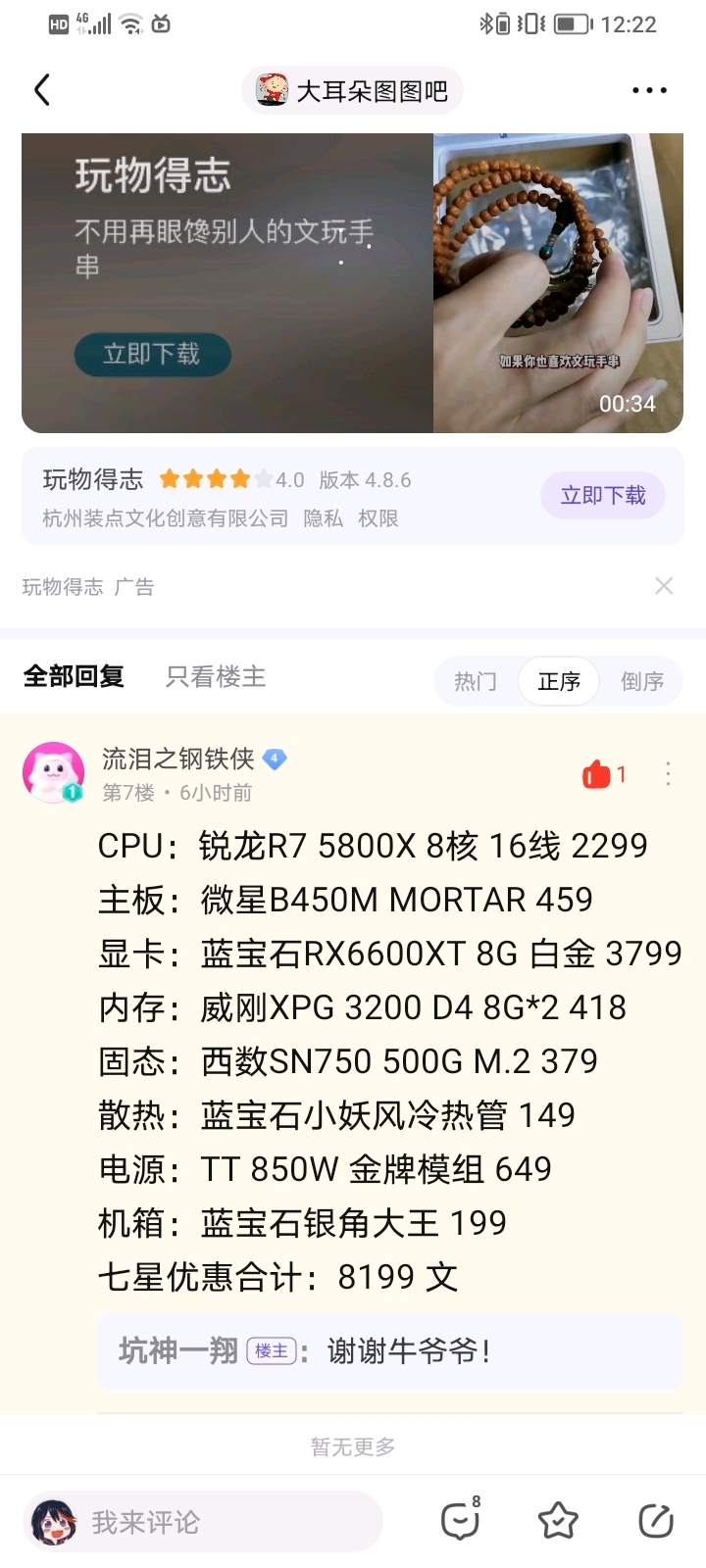Open the ad's 权限 link
The image size is (706, 1568).
tap(378, 518)
